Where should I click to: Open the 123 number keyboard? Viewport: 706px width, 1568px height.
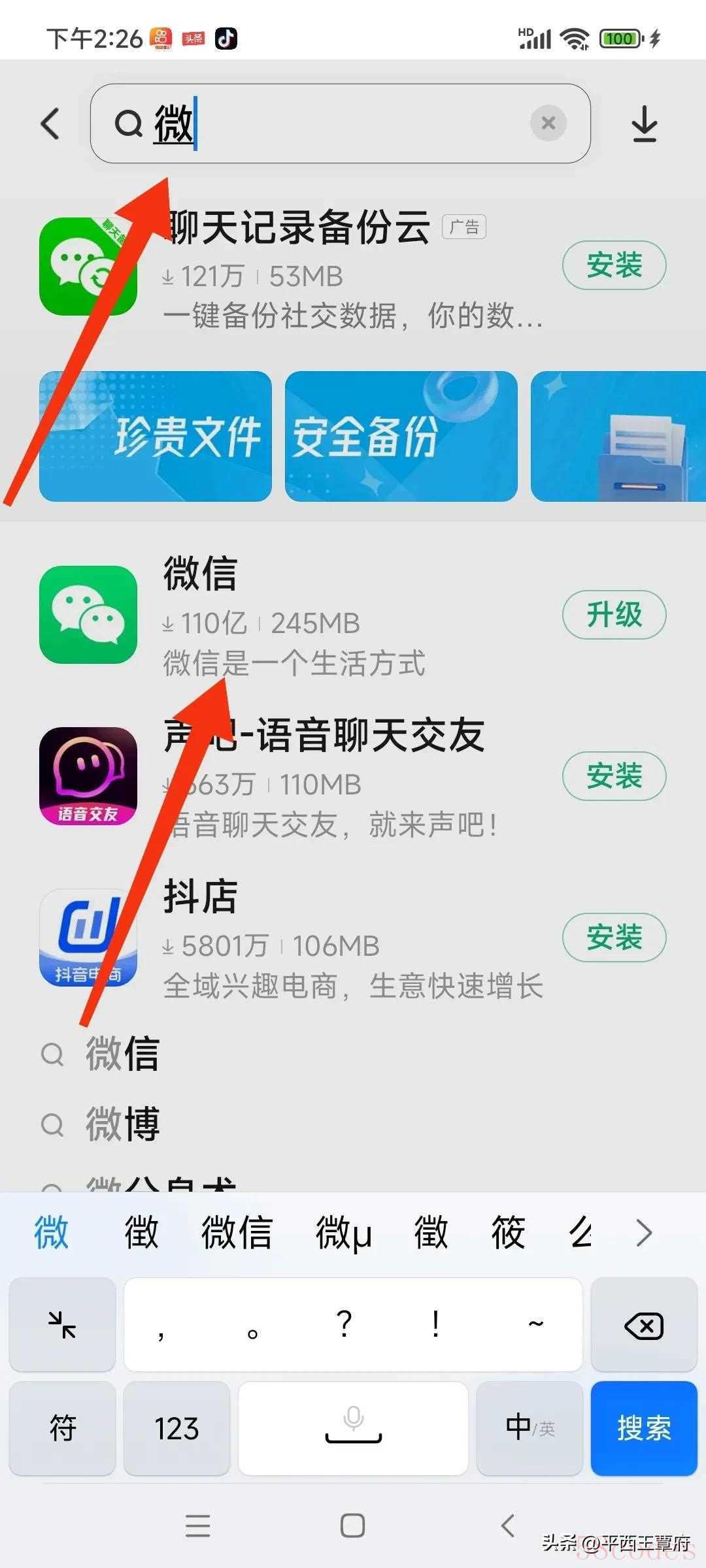[x=176, y=1428]
